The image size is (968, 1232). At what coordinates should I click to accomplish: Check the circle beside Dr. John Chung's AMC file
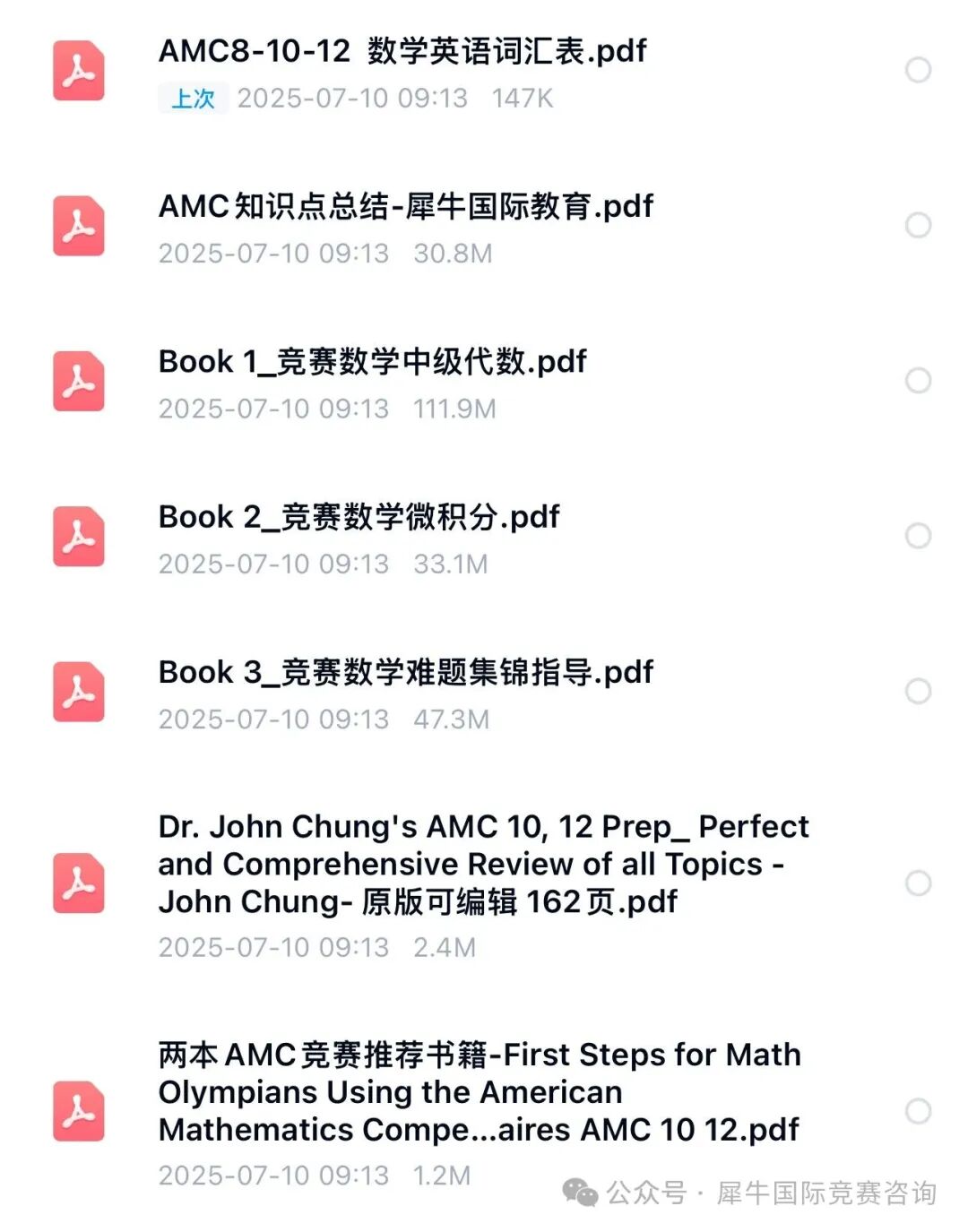(x=916, y=883)
